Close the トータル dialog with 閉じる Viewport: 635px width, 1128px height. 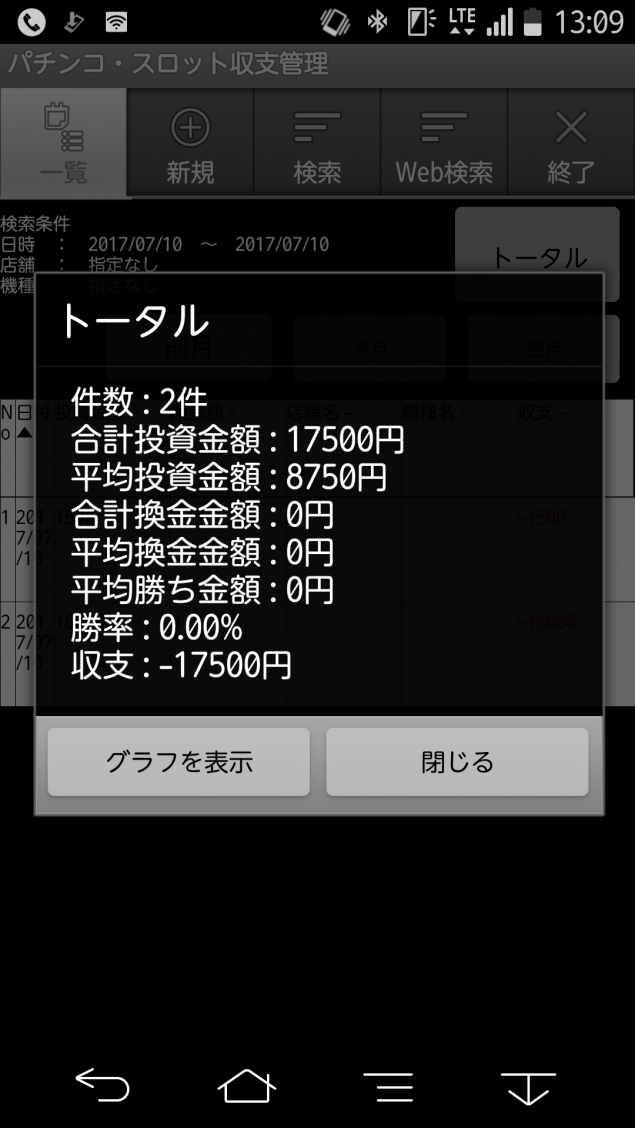[457, 762]
